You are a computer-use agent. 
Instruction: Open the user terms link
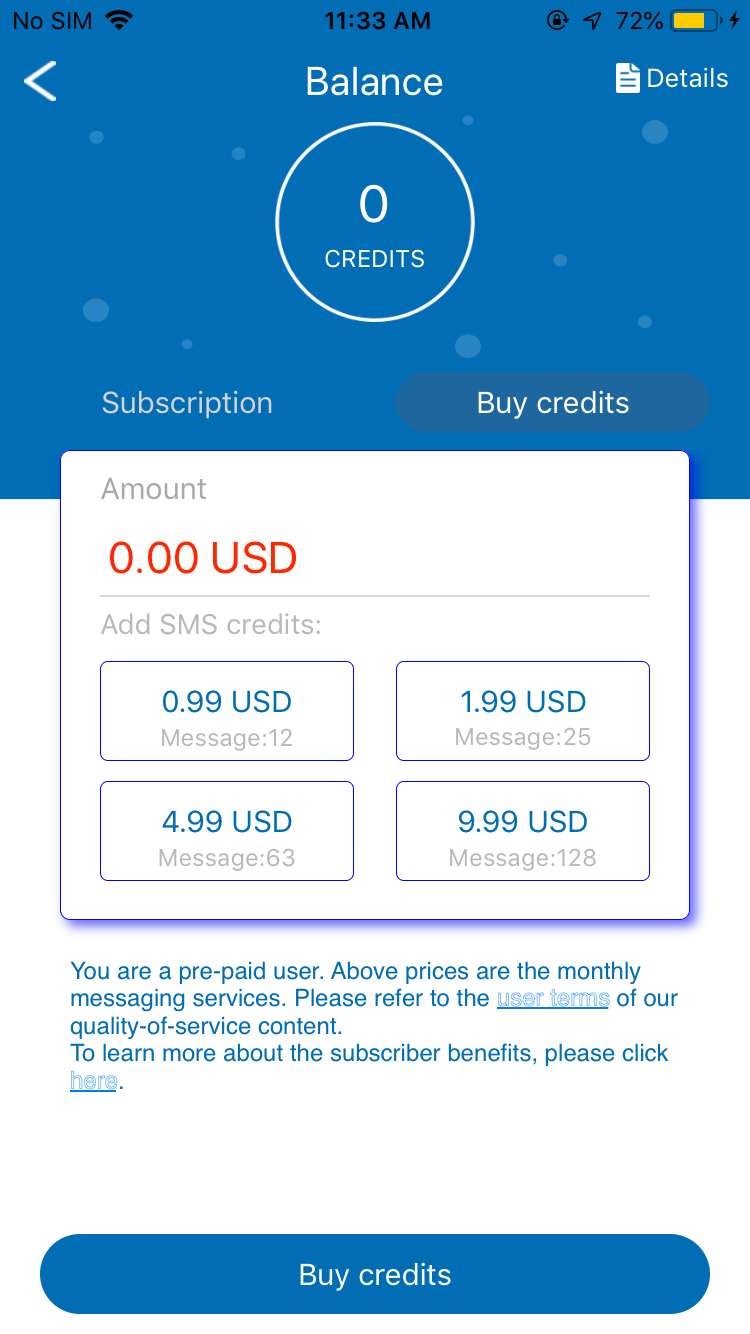[553, 998]
